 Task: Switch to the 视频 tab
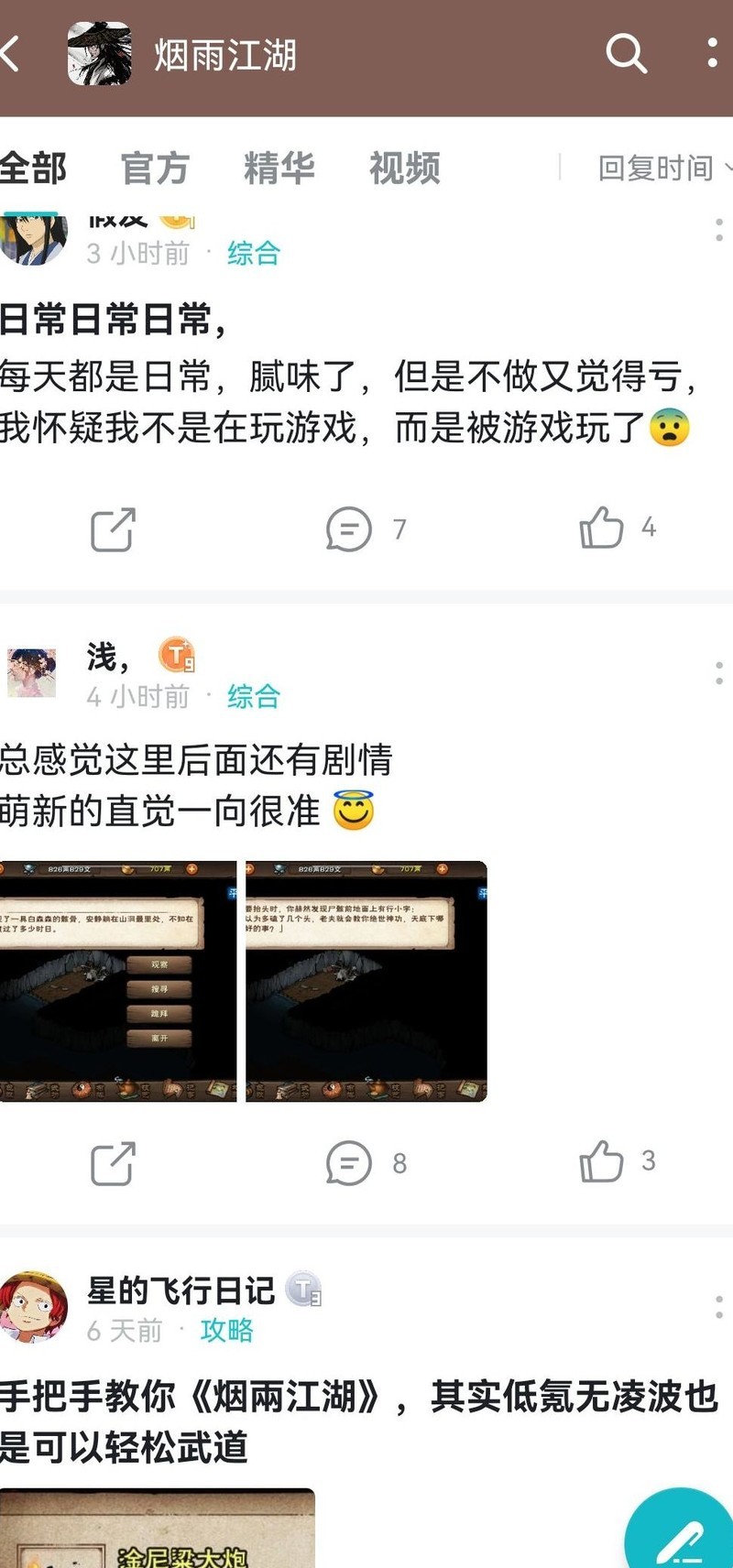tap(404, 169)
